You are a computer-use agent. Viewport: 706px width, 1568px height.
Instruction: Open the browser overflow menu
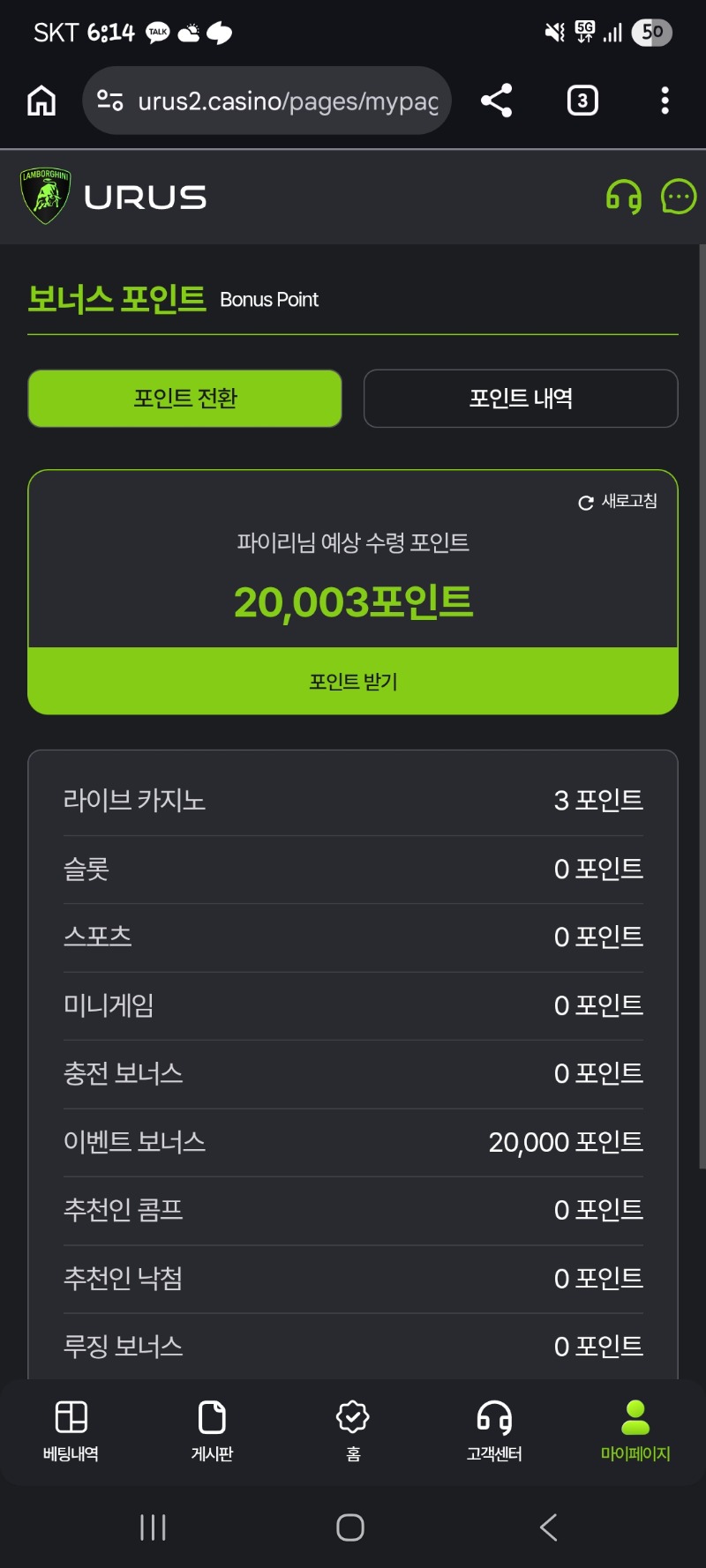[665, 101]
